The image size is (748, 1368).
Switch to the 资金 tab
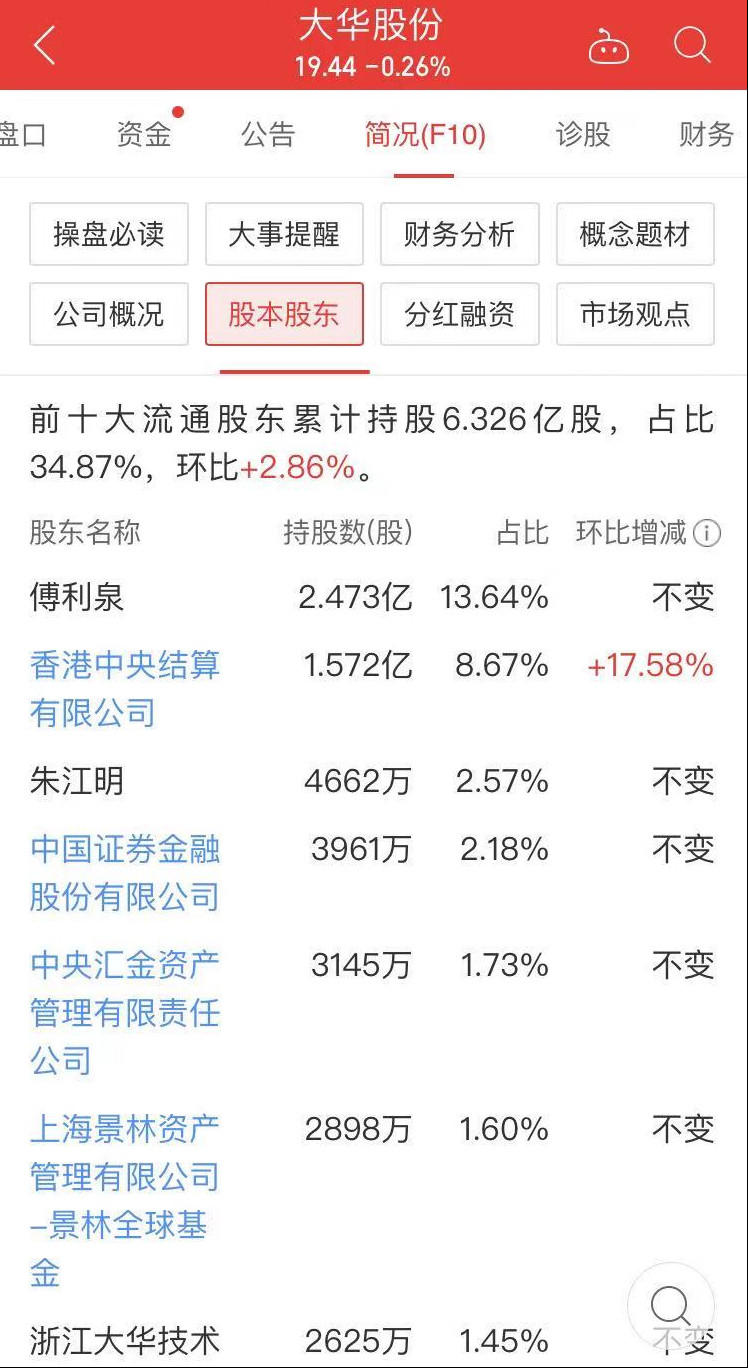(144, 134)
